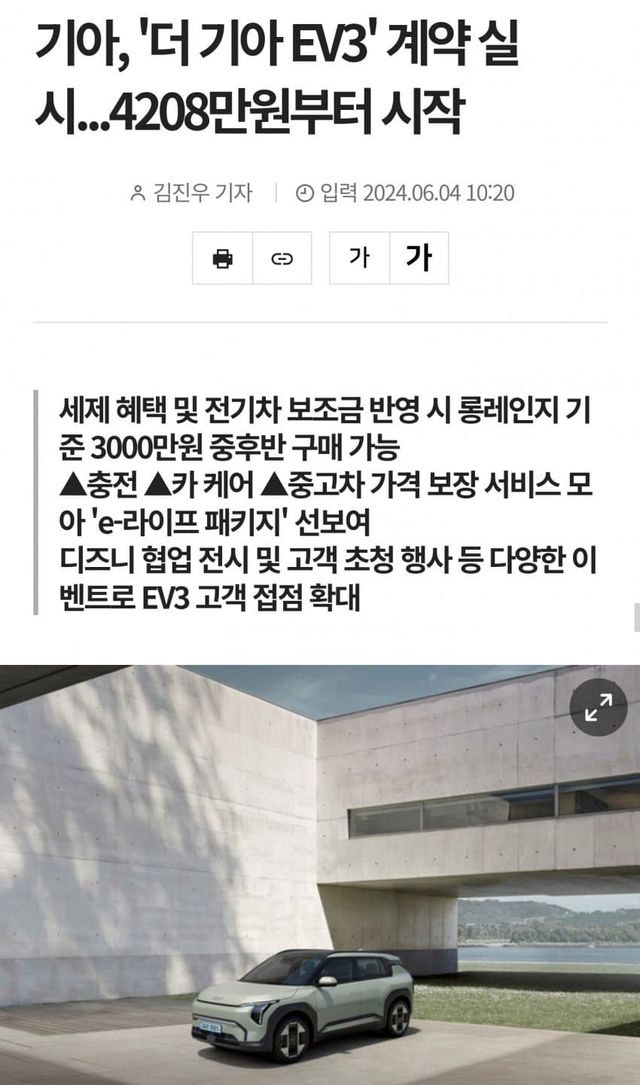This screenshot has width=640, height=1085.
Task: Print this Kia EV3 article
Action: click(222, 258)
